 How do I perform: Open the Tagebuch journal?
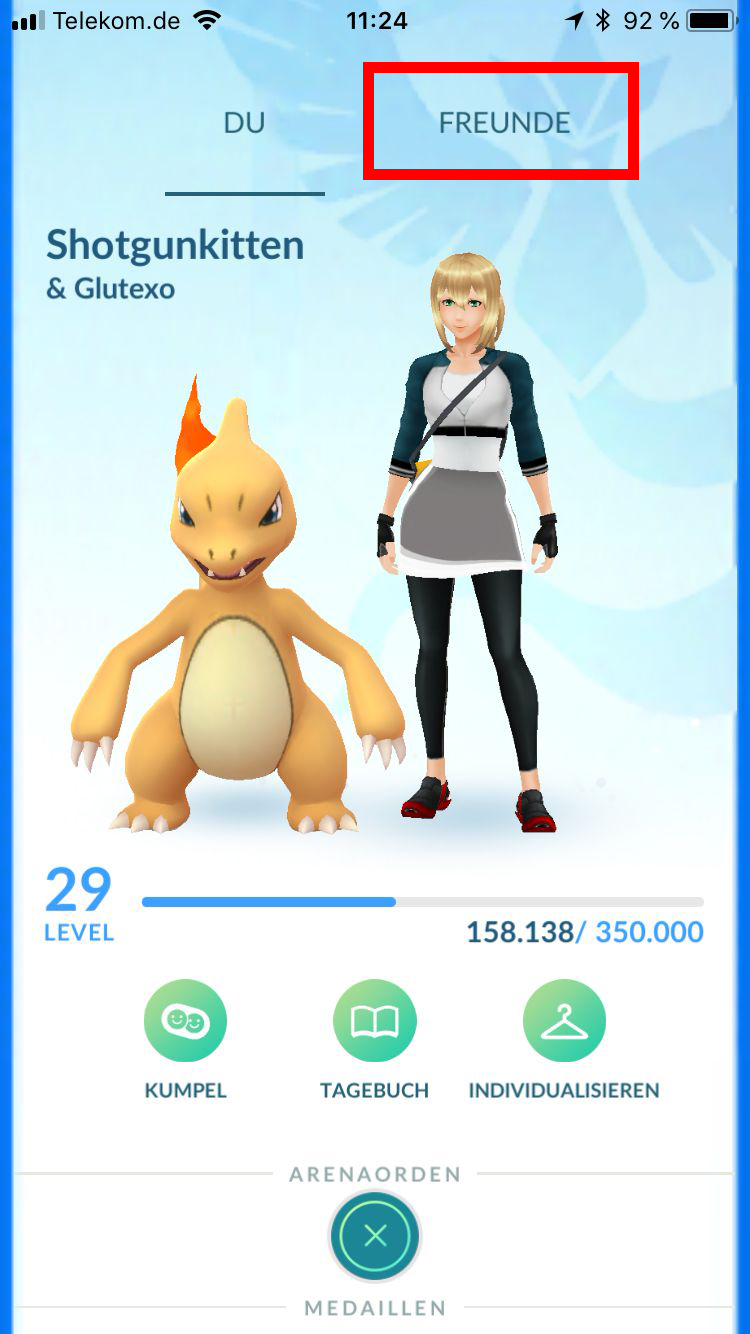click(x=374, y=1021)
